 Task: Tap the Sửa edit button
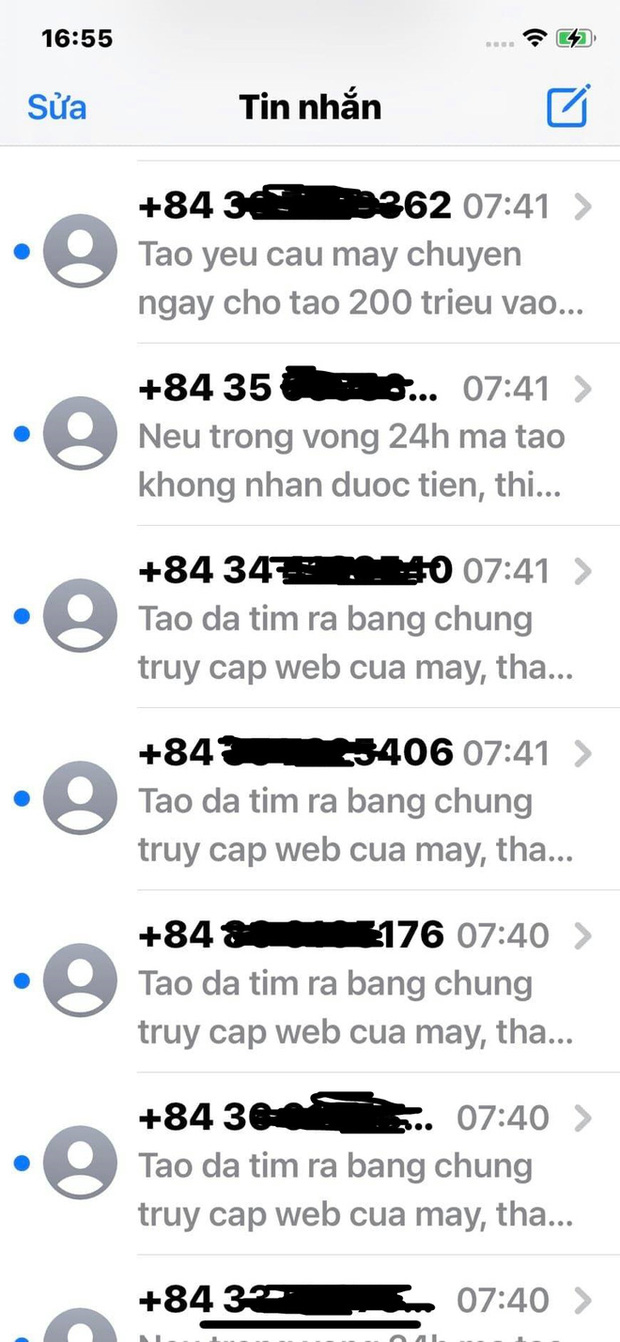pos(57,106)
